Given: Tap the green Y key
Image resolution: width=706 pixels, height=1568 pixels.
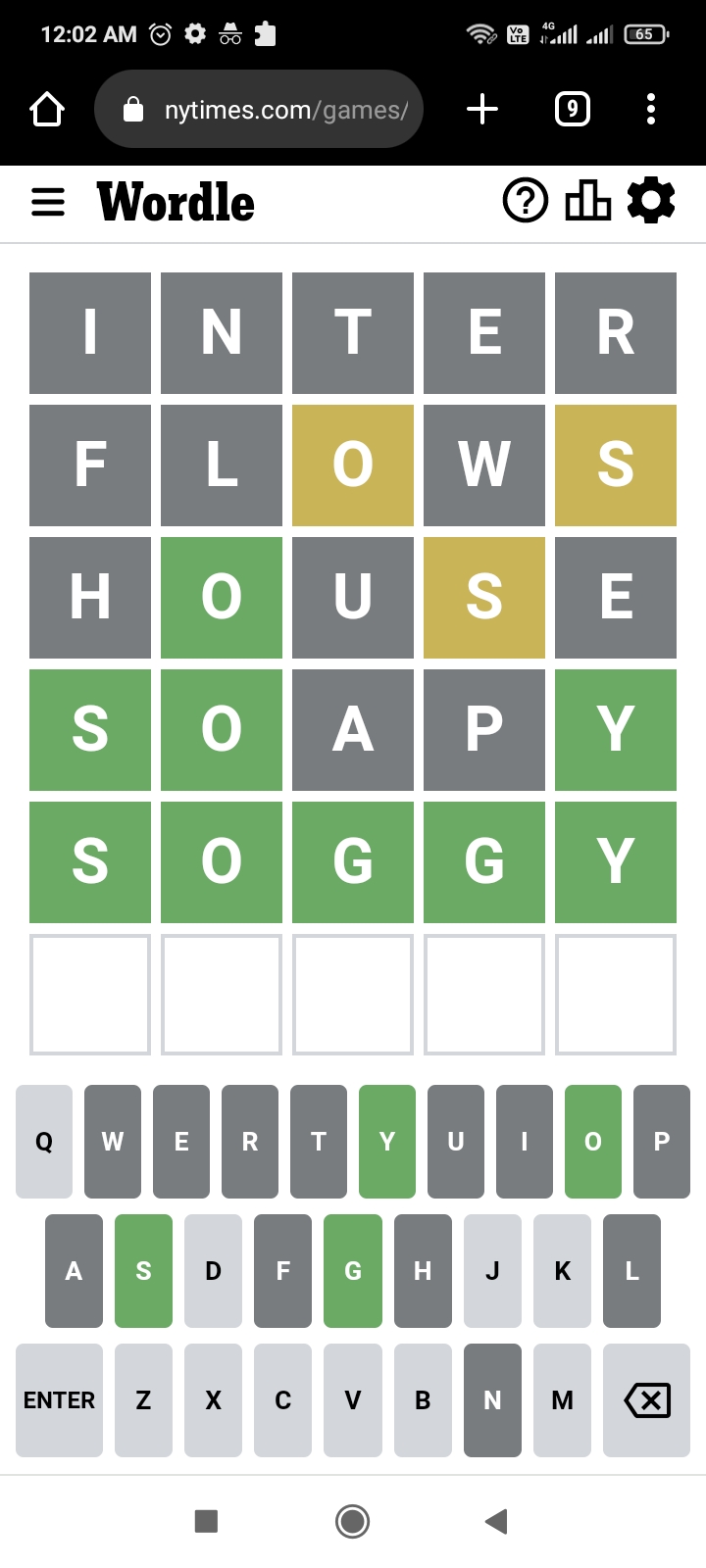Looking at the screenshot, I should pos(387,1142).
